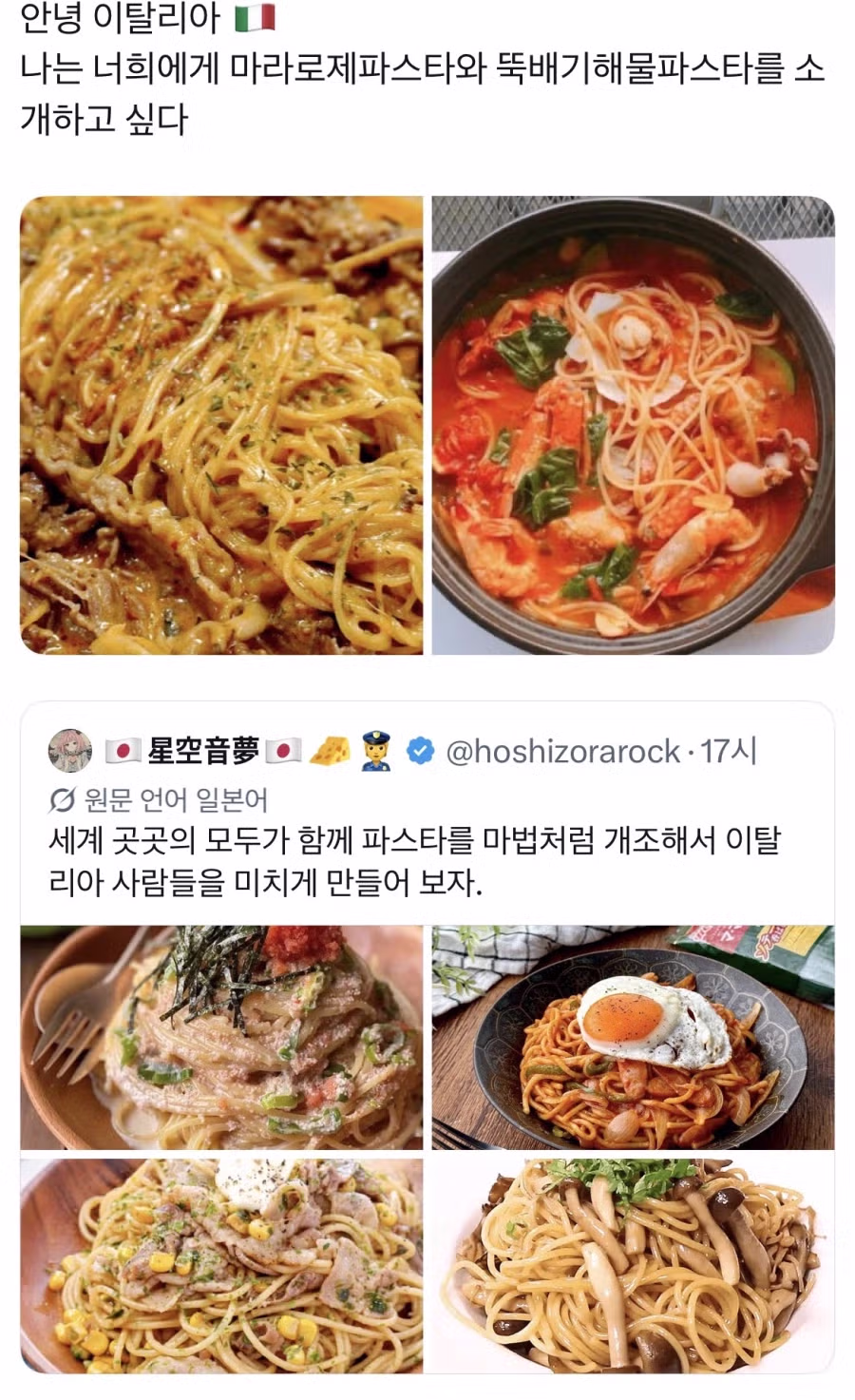
Task: Open the mala rosé pasta photo
Action: click(x=221, y=425)
